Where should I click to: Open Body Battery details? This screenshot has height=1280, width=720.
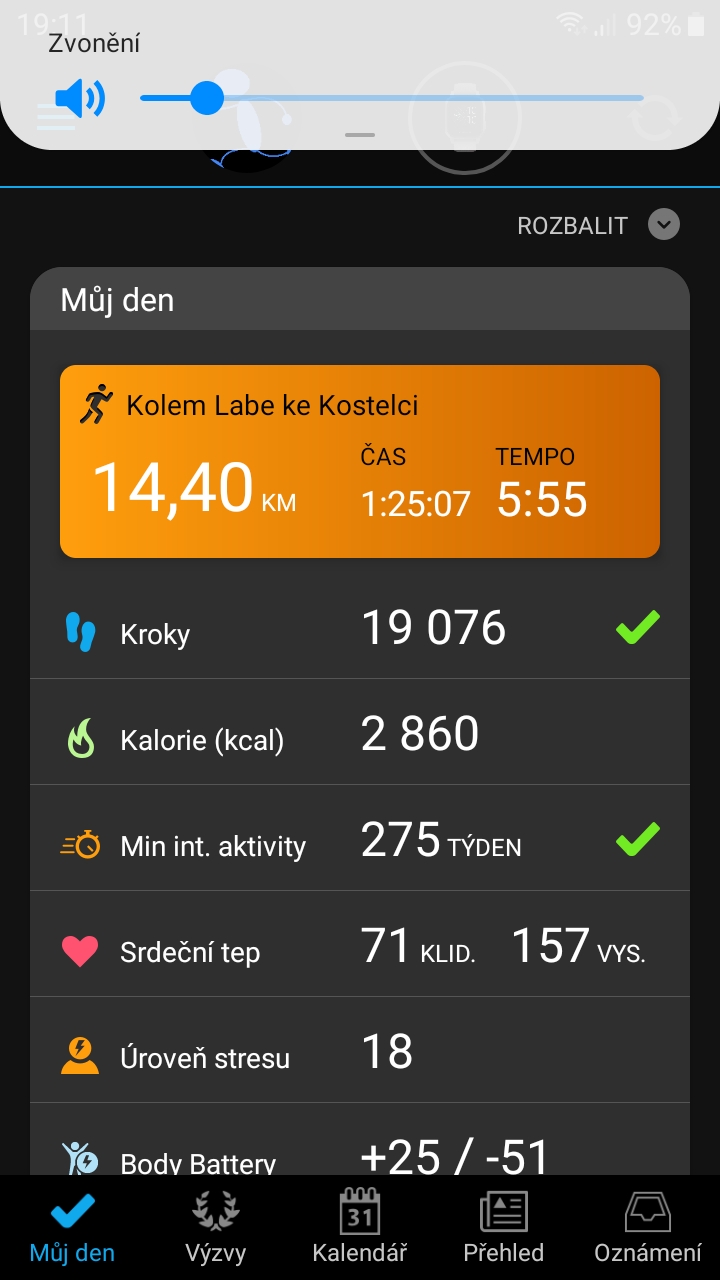[360, 1140]
